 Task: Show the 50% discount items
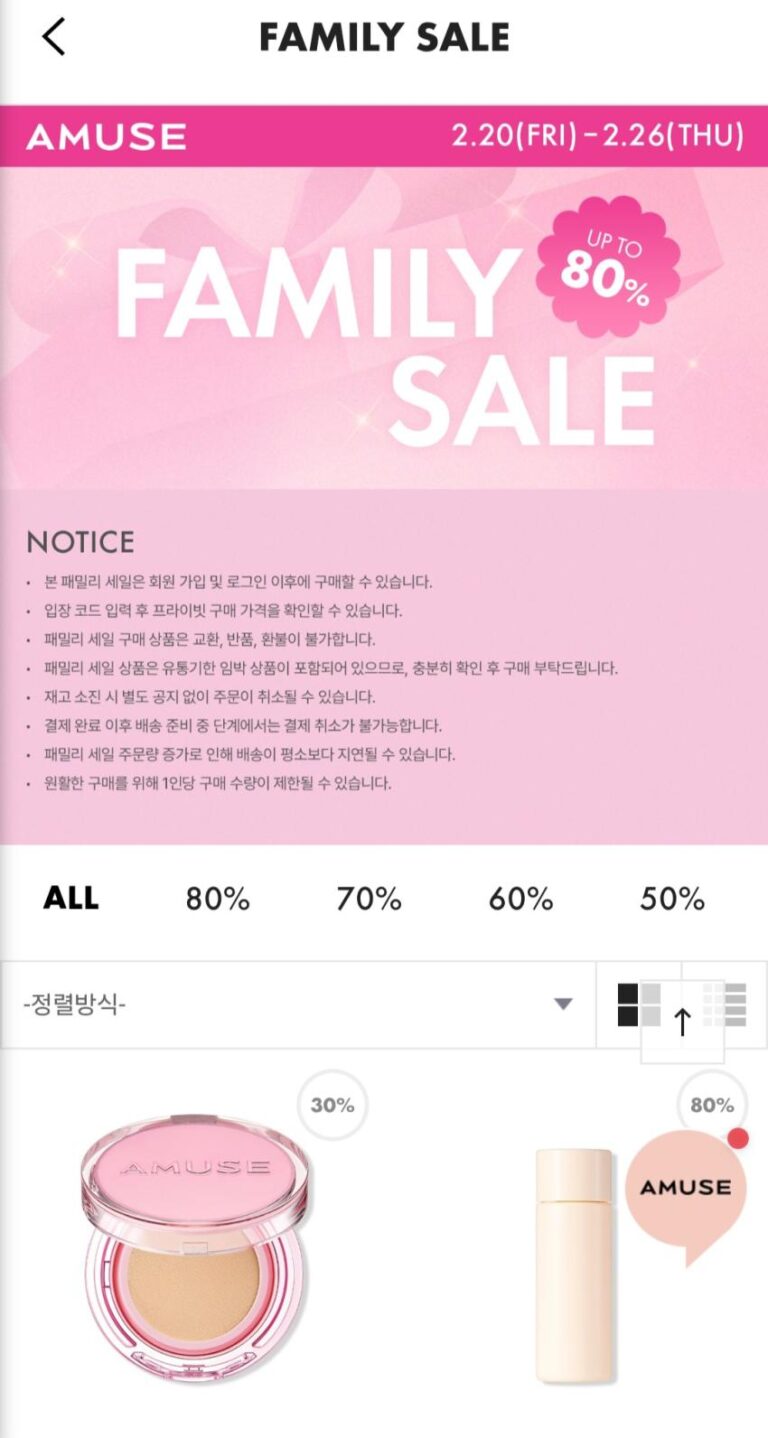point(672,899)
